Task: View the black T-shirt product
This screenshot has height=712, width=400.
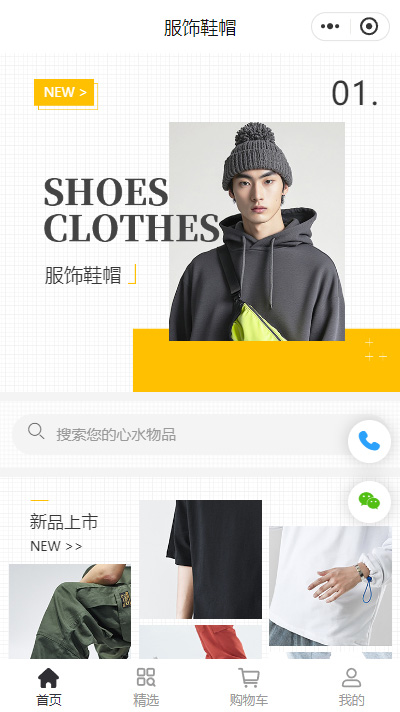Action: pyautogui.click(x=200, y=559)
